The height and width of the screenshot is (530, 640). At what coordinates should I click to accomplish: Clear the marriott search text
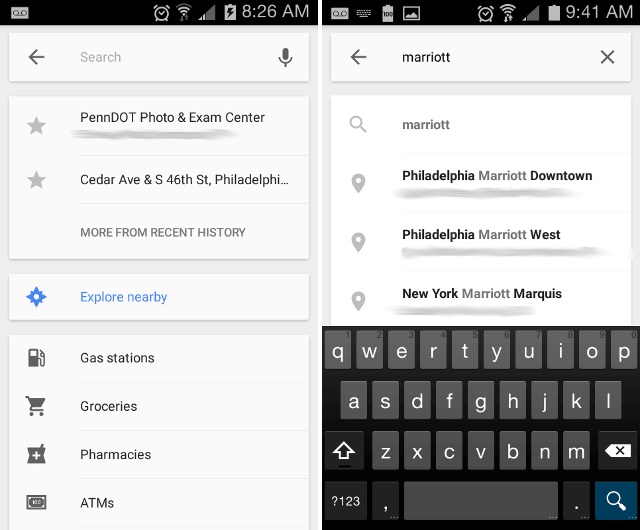(607, 58)
